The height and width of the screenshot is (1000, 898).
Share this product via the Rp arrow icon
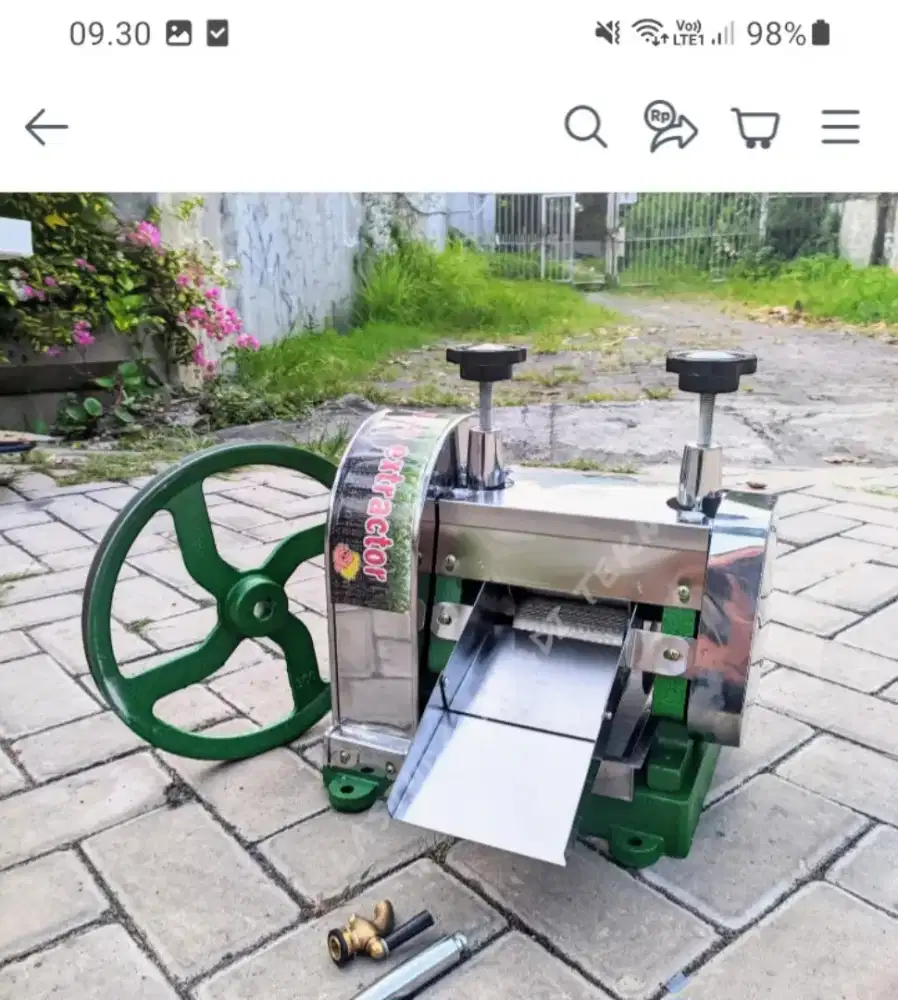coord(669,127)
